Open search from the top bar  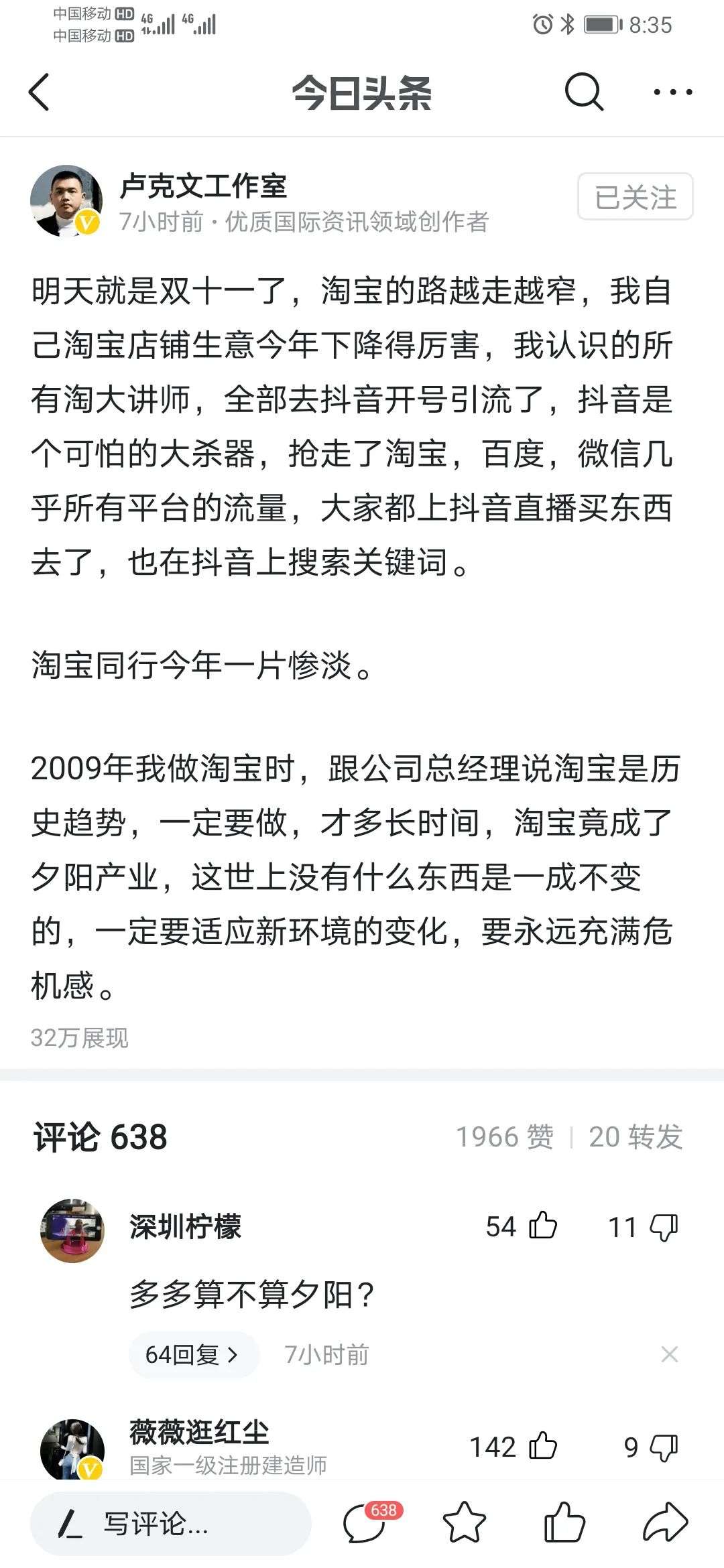[584, 92]
